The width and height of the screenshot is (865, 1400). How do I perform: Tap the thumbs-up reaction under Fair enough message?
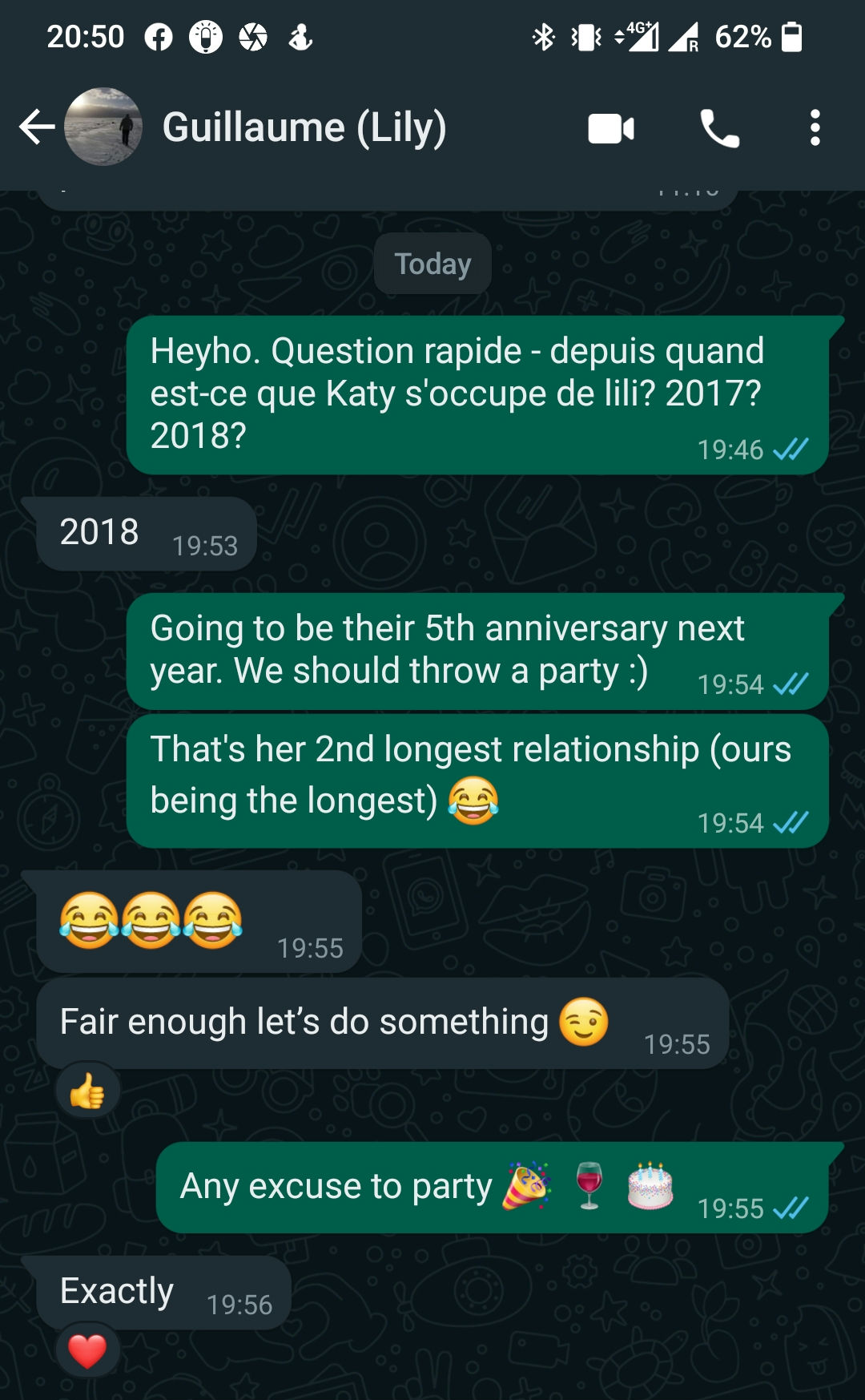coord(87,1091)
